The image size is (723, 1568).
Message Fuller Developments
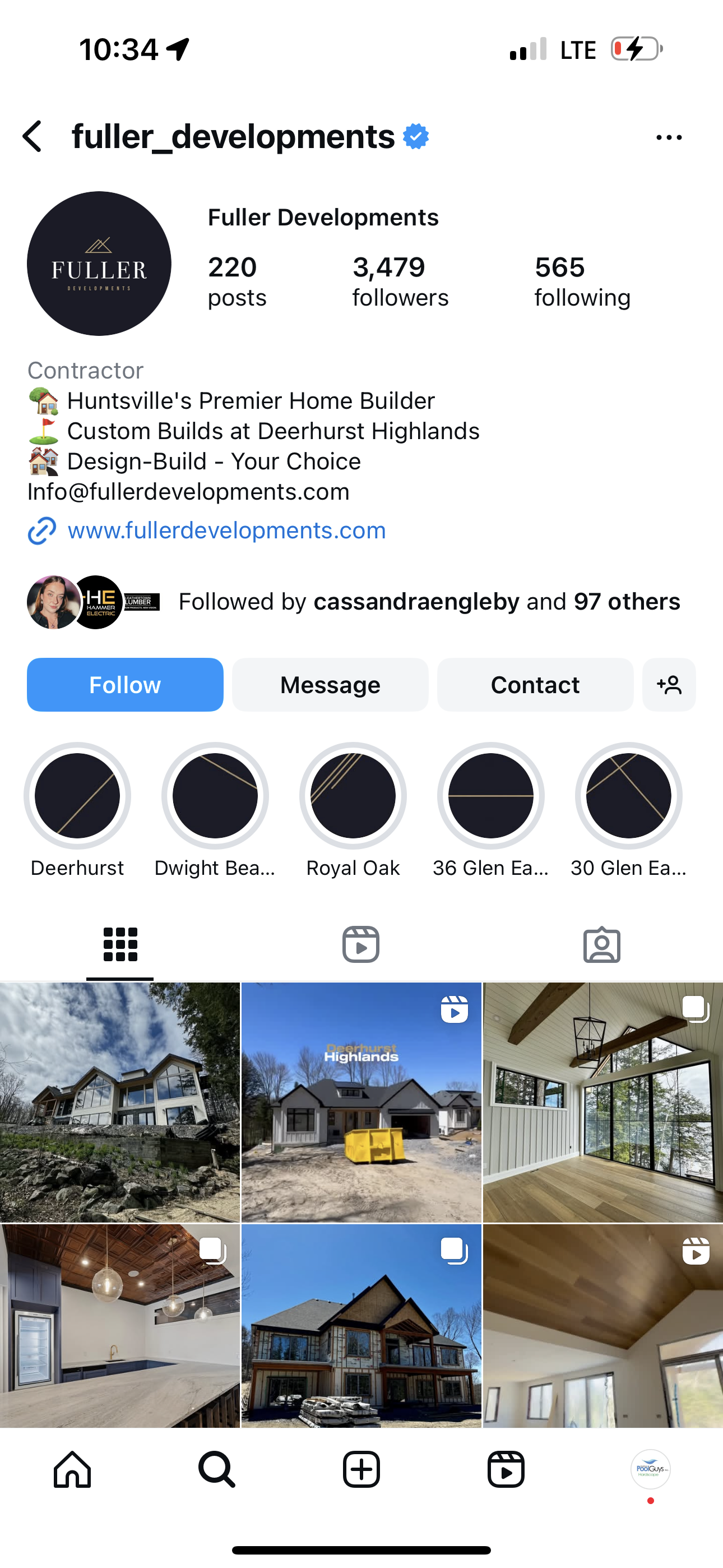330,684
